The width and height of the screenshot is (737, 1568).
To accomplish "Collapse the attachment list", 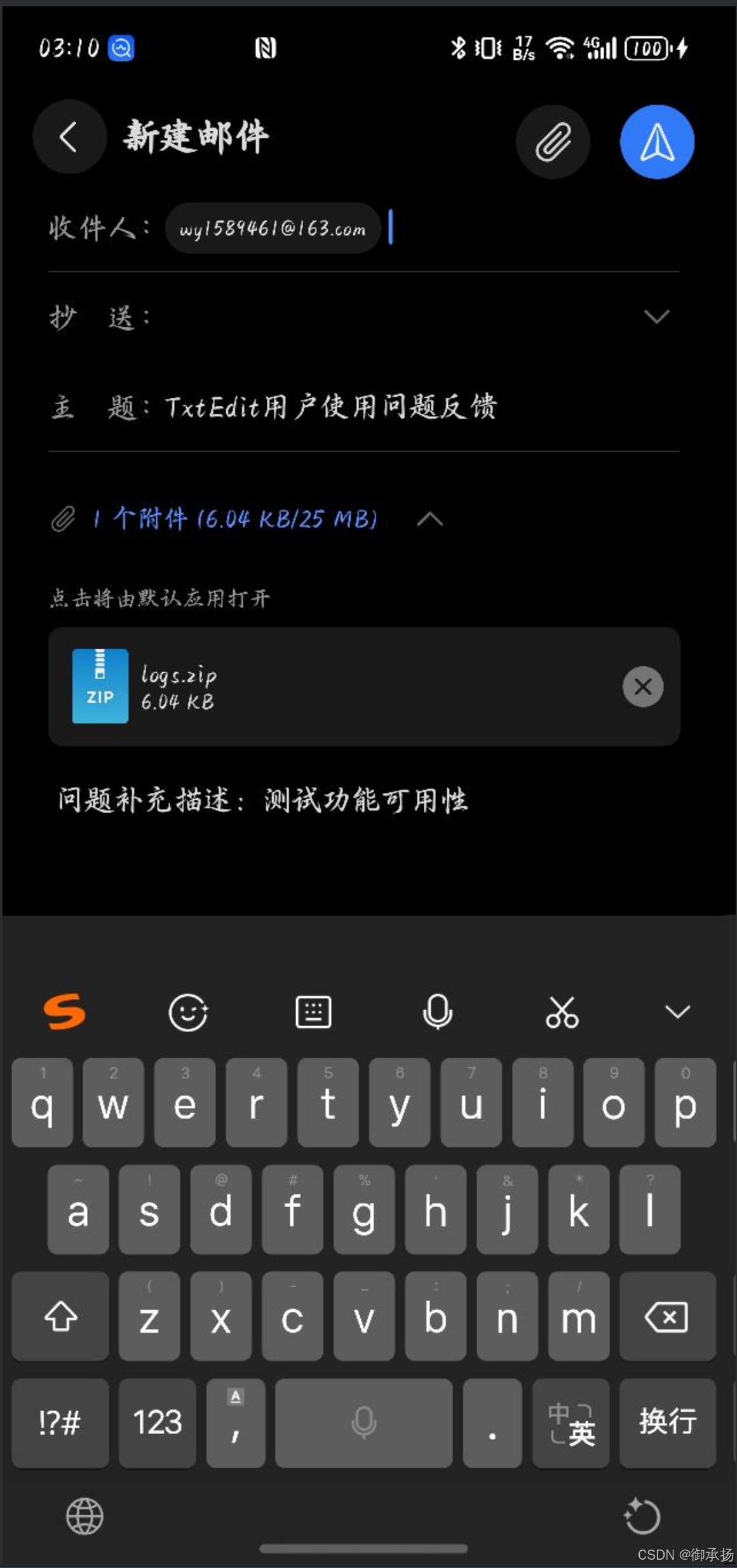I will tap(431, 520).
